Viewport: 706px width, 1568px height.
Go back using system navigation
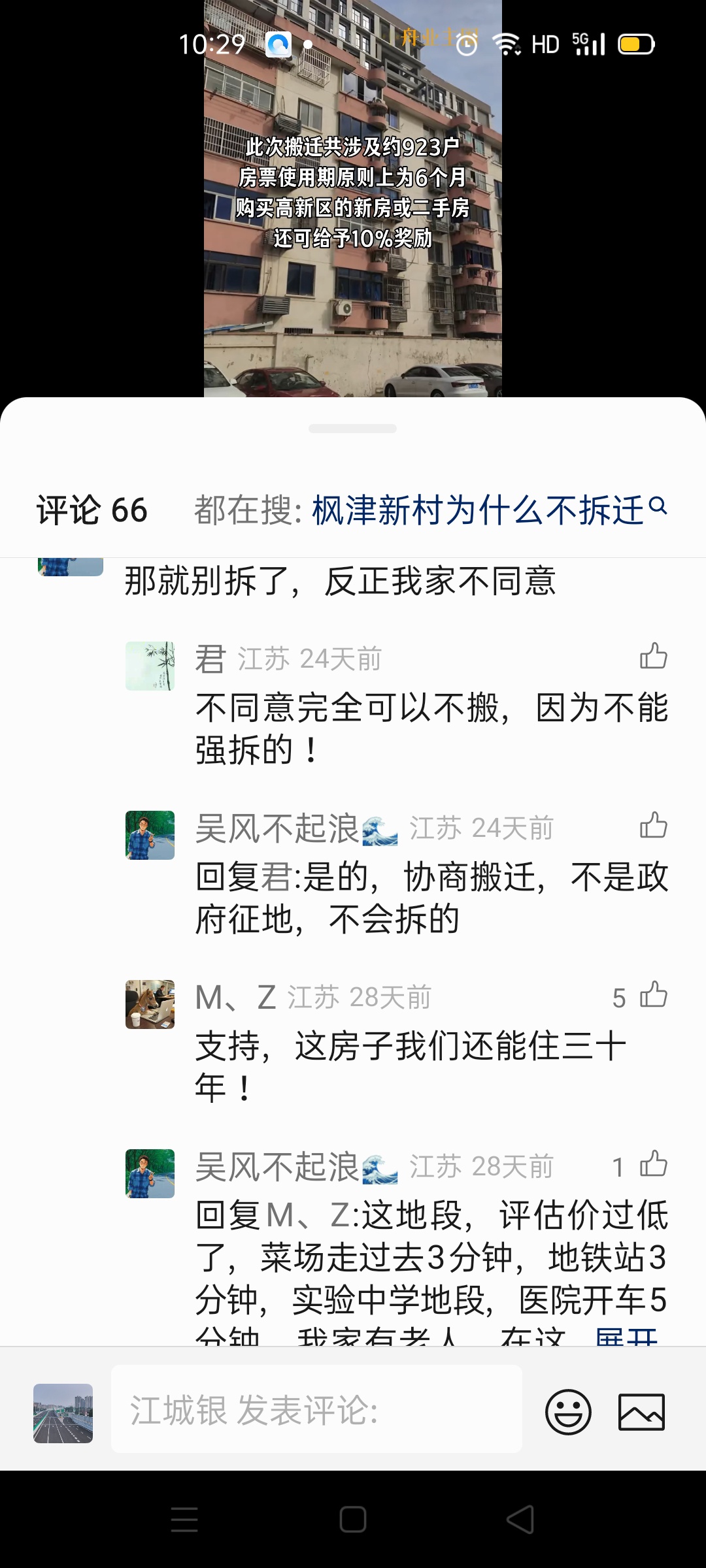coord(520,1520)
